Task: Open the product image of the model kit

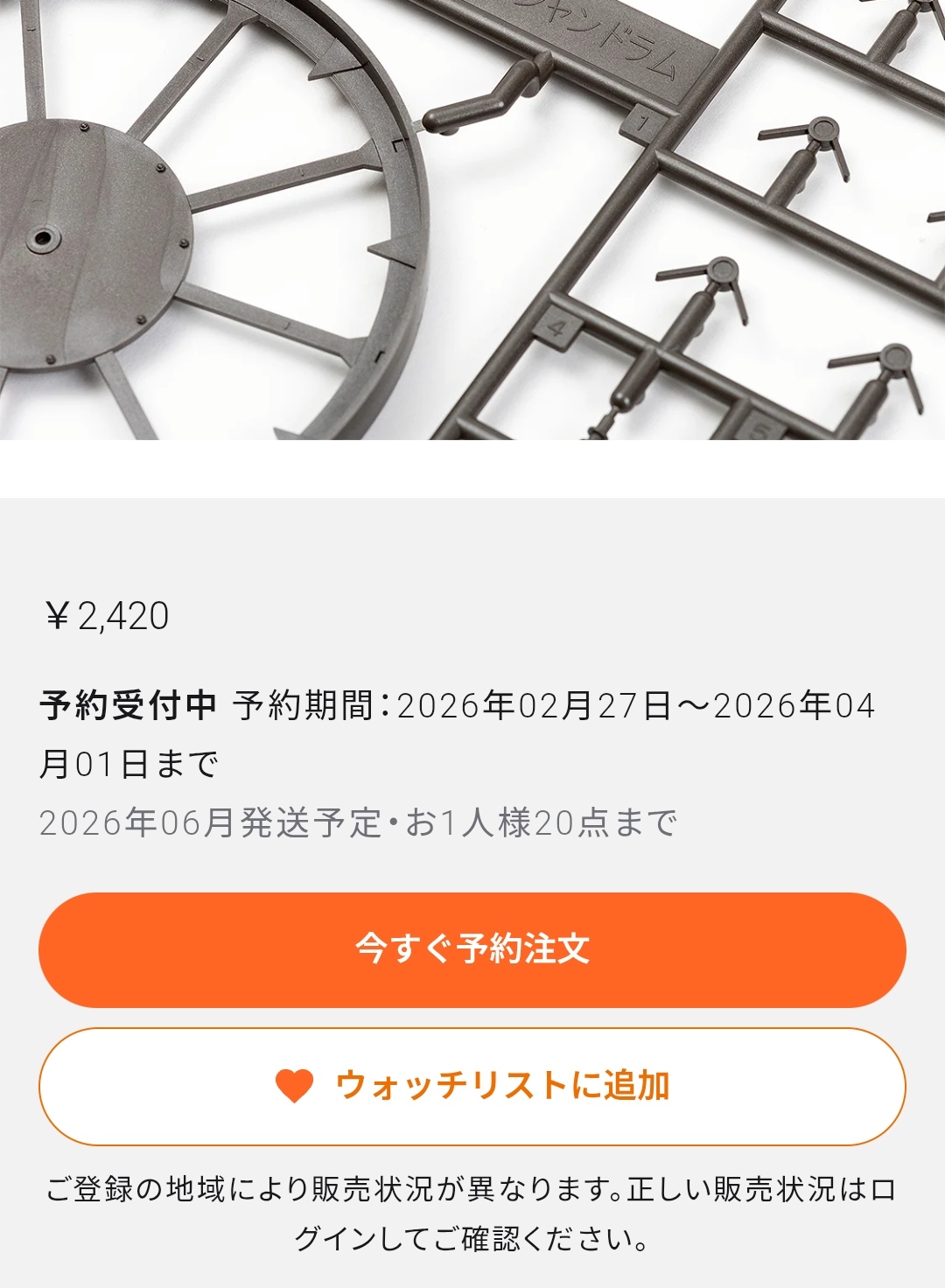Action: (472, 219)
